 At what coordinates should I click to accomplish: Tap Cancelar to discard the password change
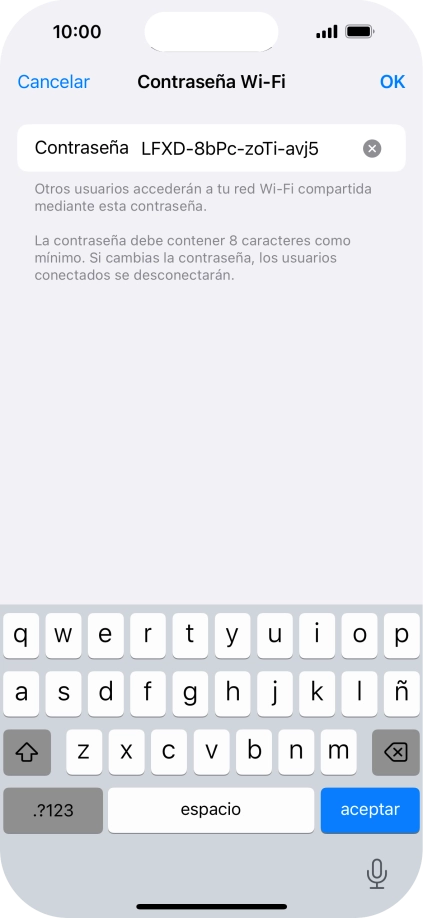tap(53, 82)
